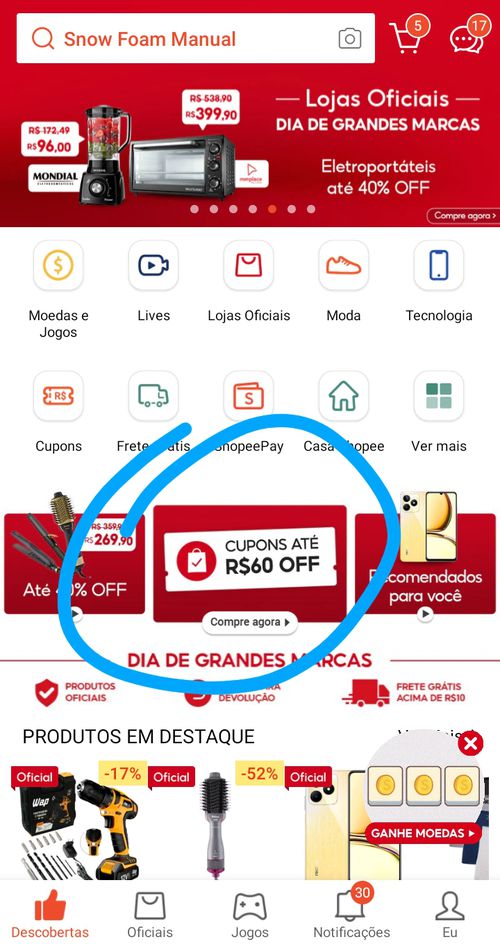Open the Lives shortcut
The height and width of the screenshot is (944, 500).
(x=153, y=282)
